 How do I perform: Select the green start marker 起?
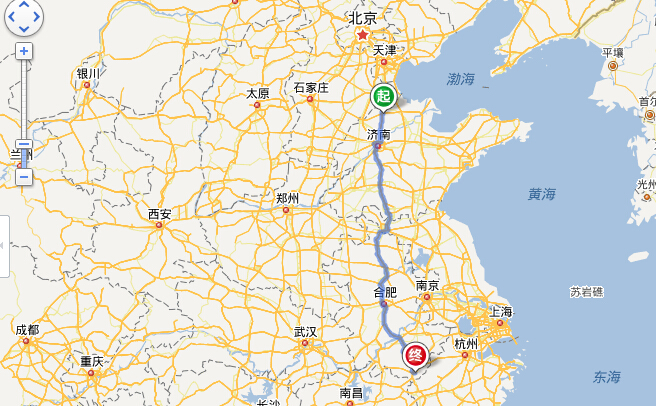[x=383, y=96]
